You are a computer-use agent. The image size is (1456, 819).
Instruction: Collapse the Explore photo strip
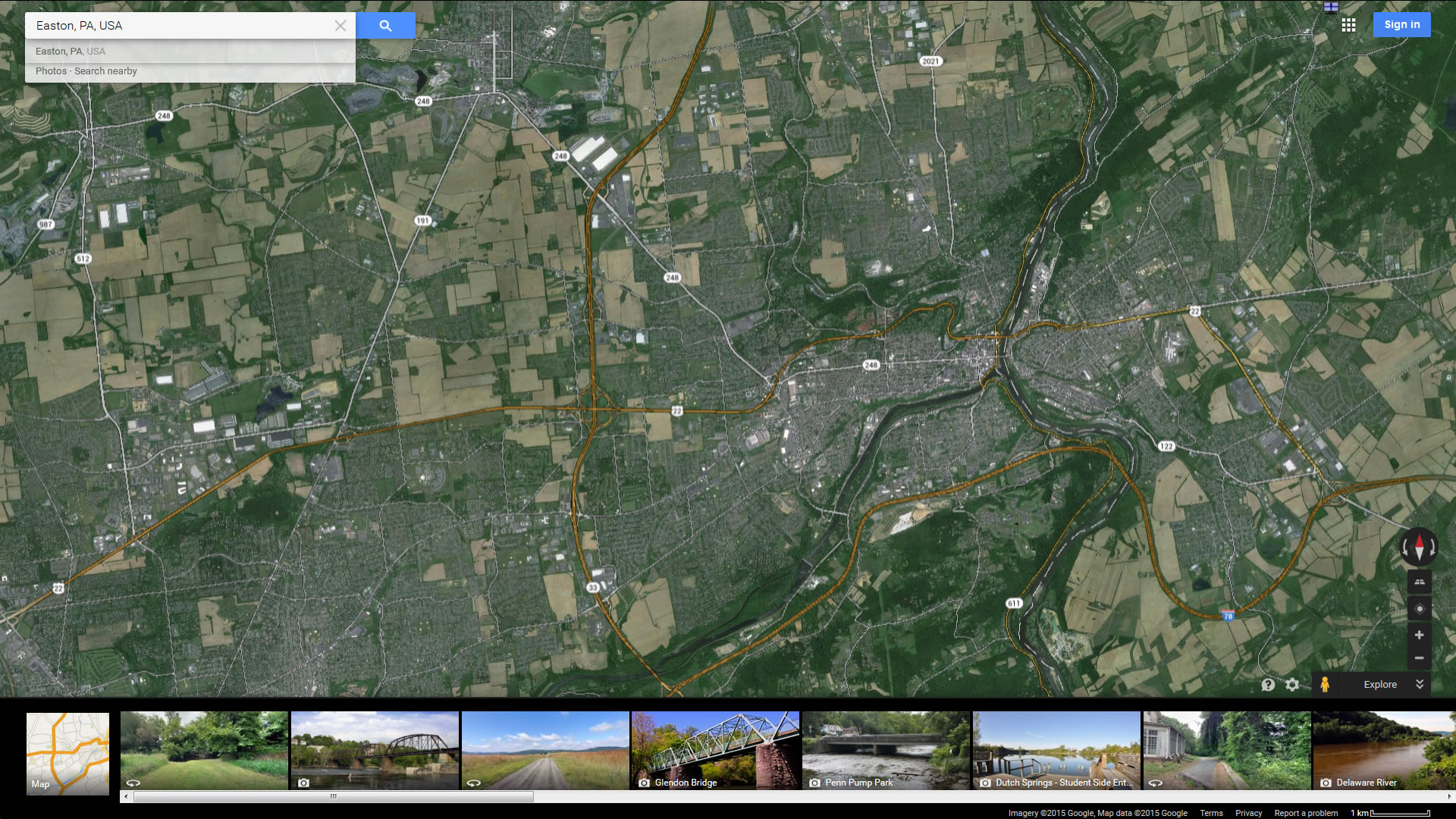tap(1420, 684)
